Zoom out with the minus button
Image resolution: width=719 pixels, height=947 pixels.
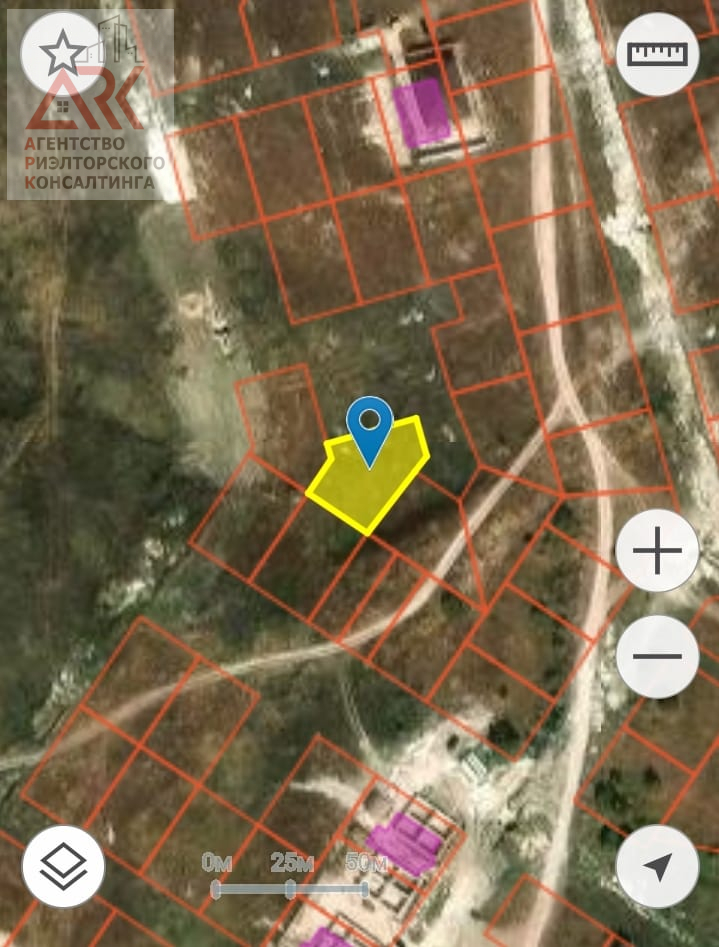(657, 657)
